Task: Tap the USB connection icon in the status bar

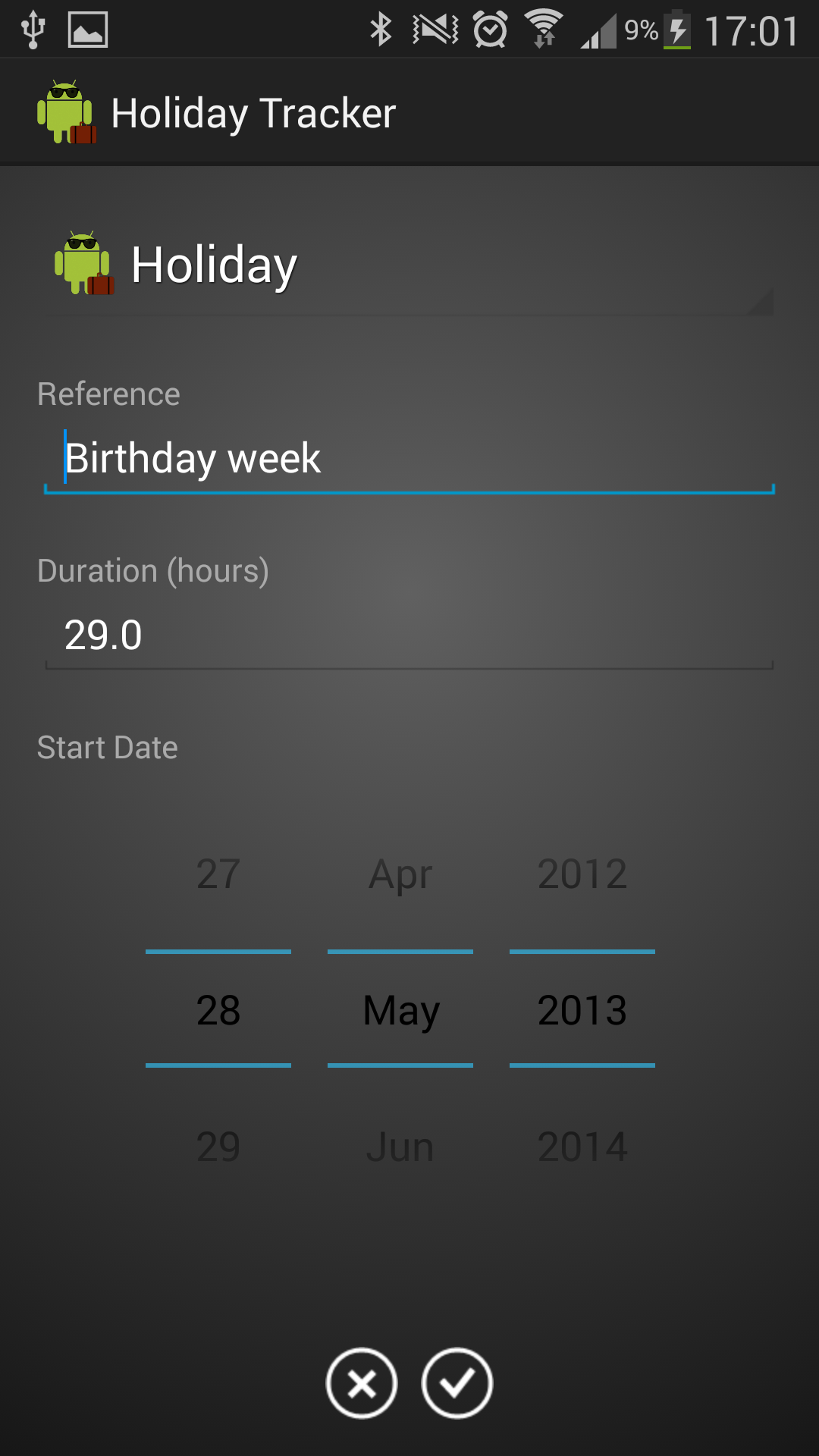Action: pos(31,27)
